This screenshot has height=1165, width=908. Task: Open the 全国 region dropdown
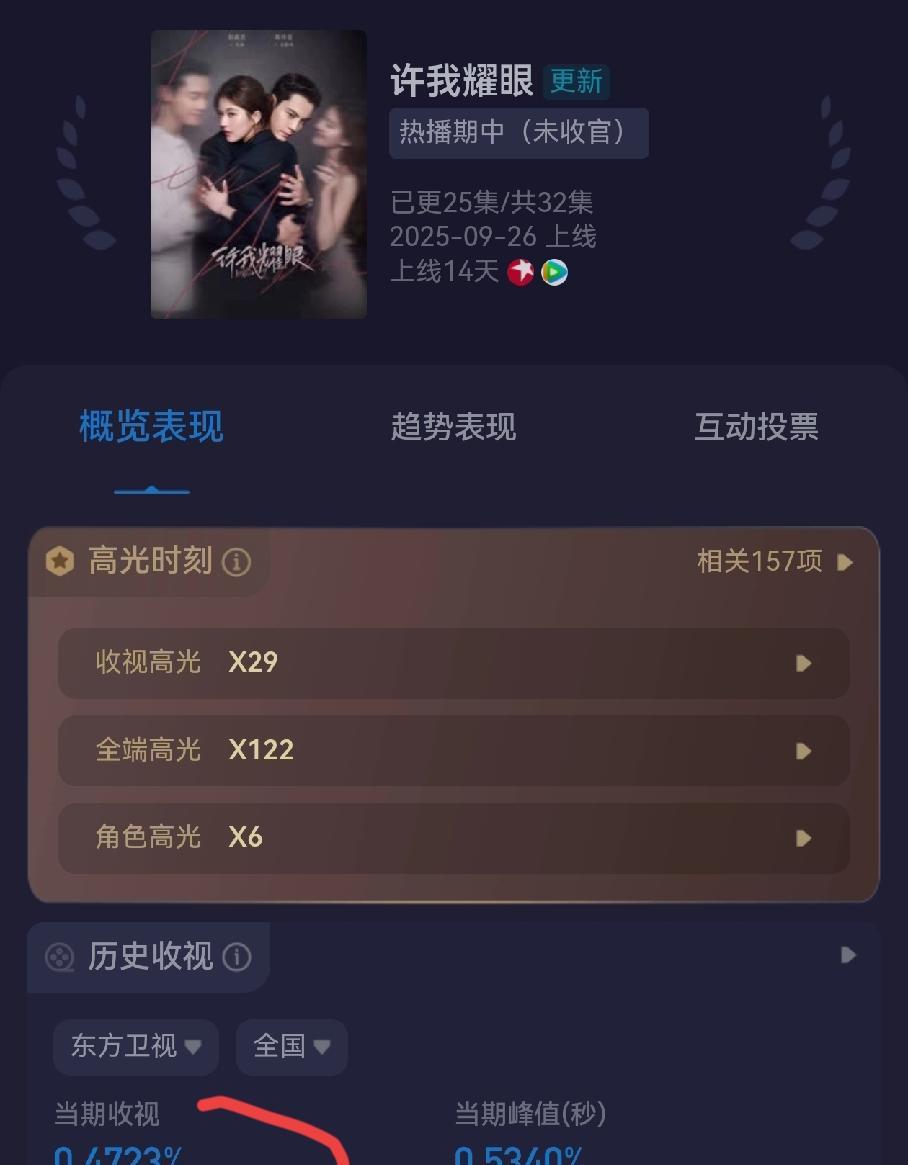[291, 1046]
